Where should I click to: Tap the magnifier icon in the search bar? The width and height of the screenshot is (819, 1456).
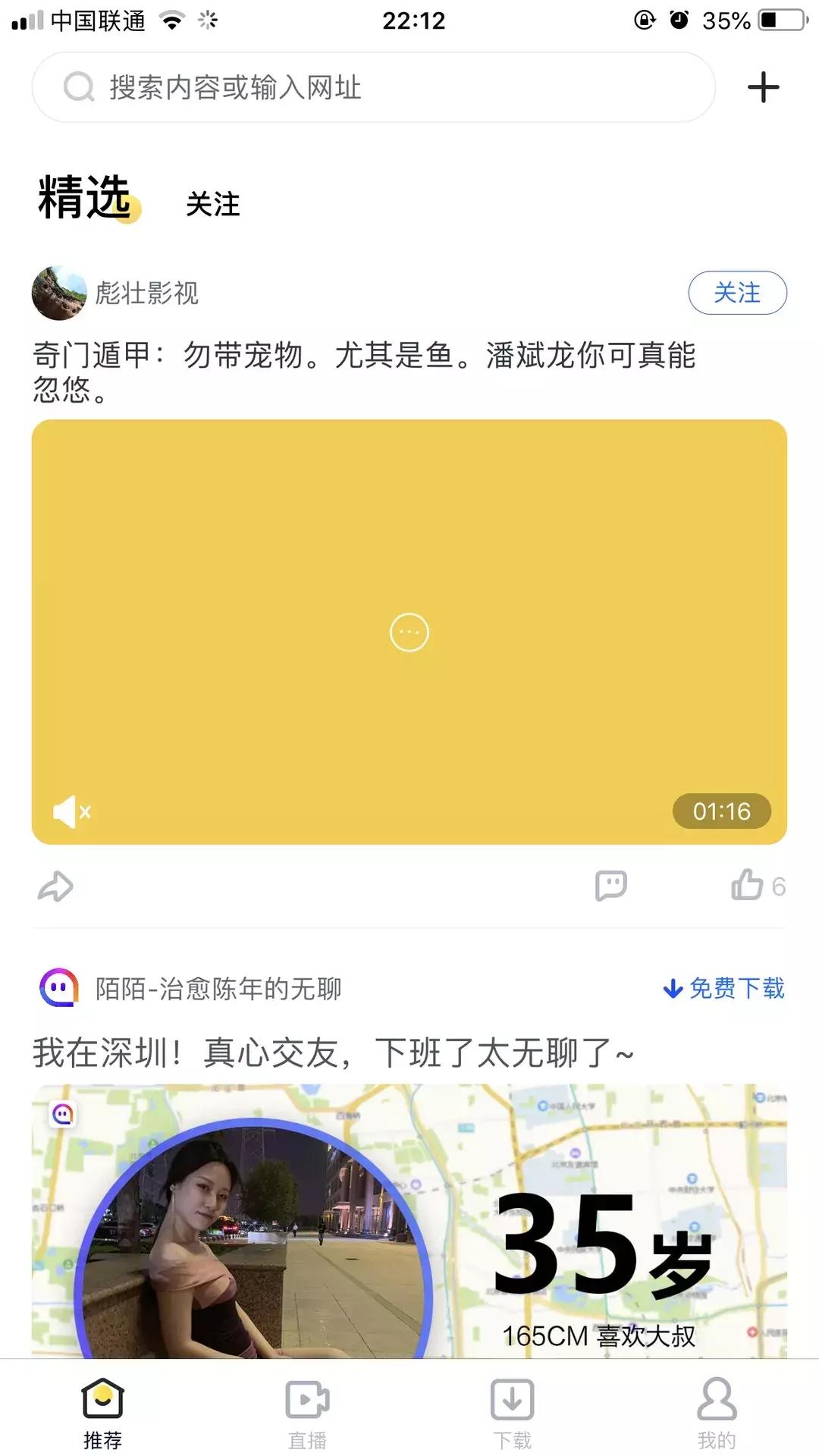pos(77,86)
